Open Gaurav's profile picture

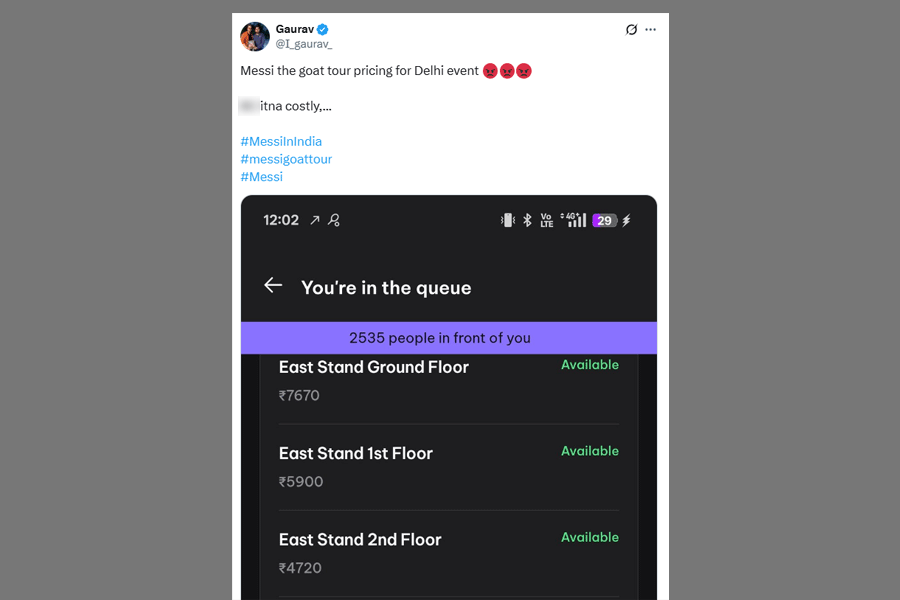tap(255, 36)
